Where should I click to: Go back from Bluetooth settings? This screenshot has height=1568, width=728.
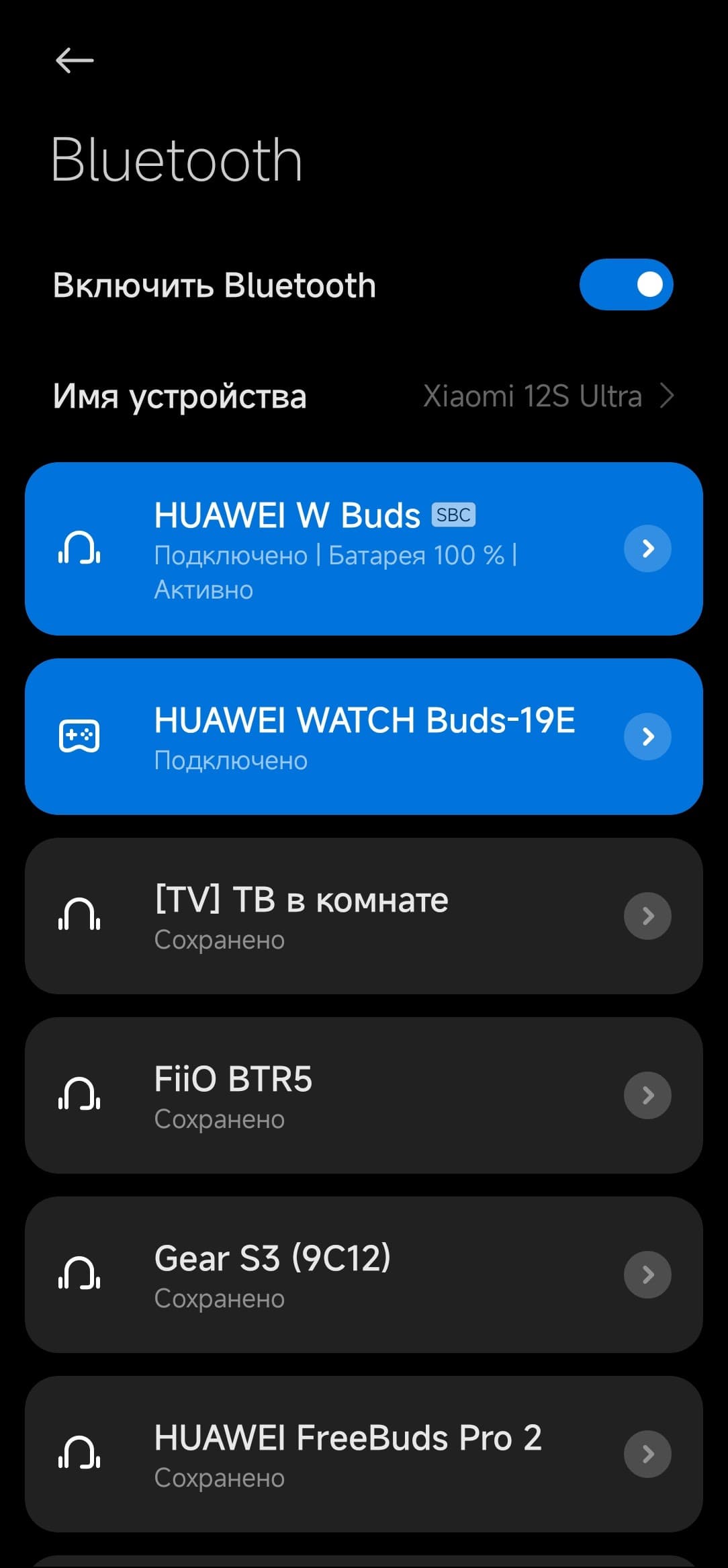click(74, 60)
